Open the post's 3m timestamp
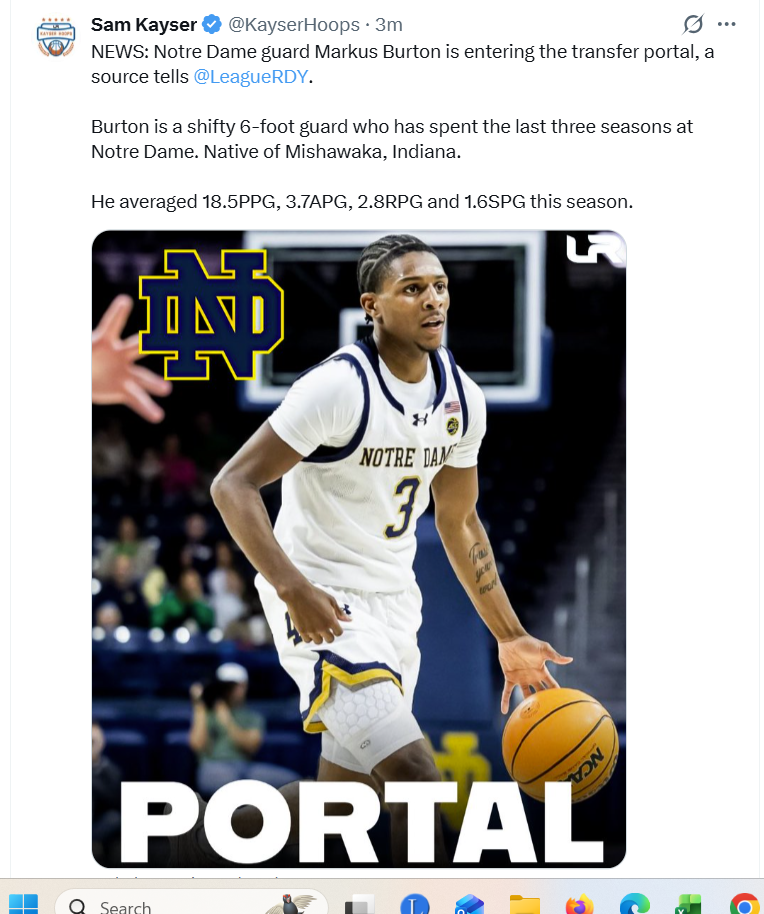This screenshot has height=914, width=764. point(388,24)
